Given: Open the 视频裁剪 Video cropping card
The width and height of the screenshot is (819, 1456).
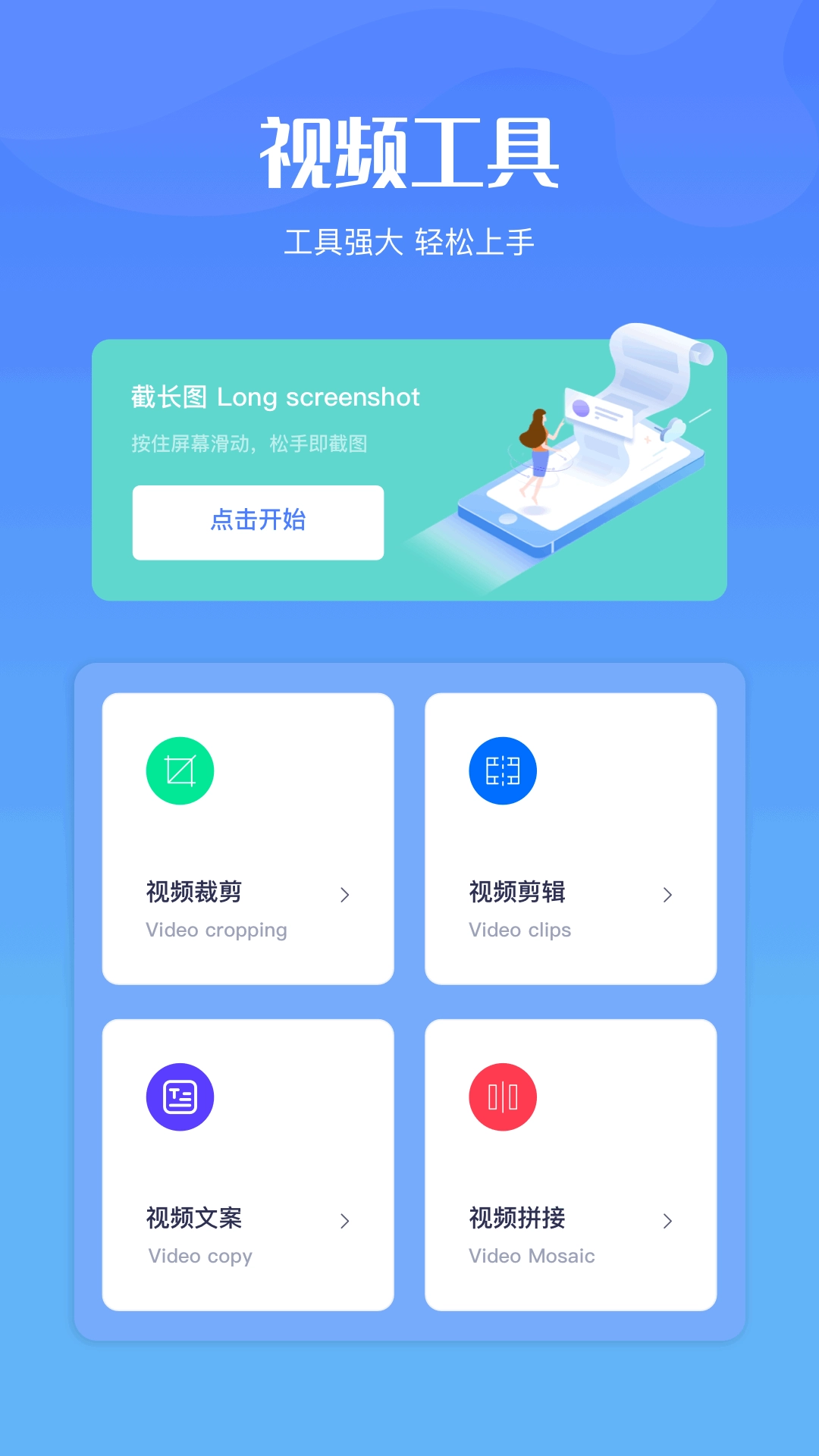Looking at the screenshot, I should click(x=248, y=839).
